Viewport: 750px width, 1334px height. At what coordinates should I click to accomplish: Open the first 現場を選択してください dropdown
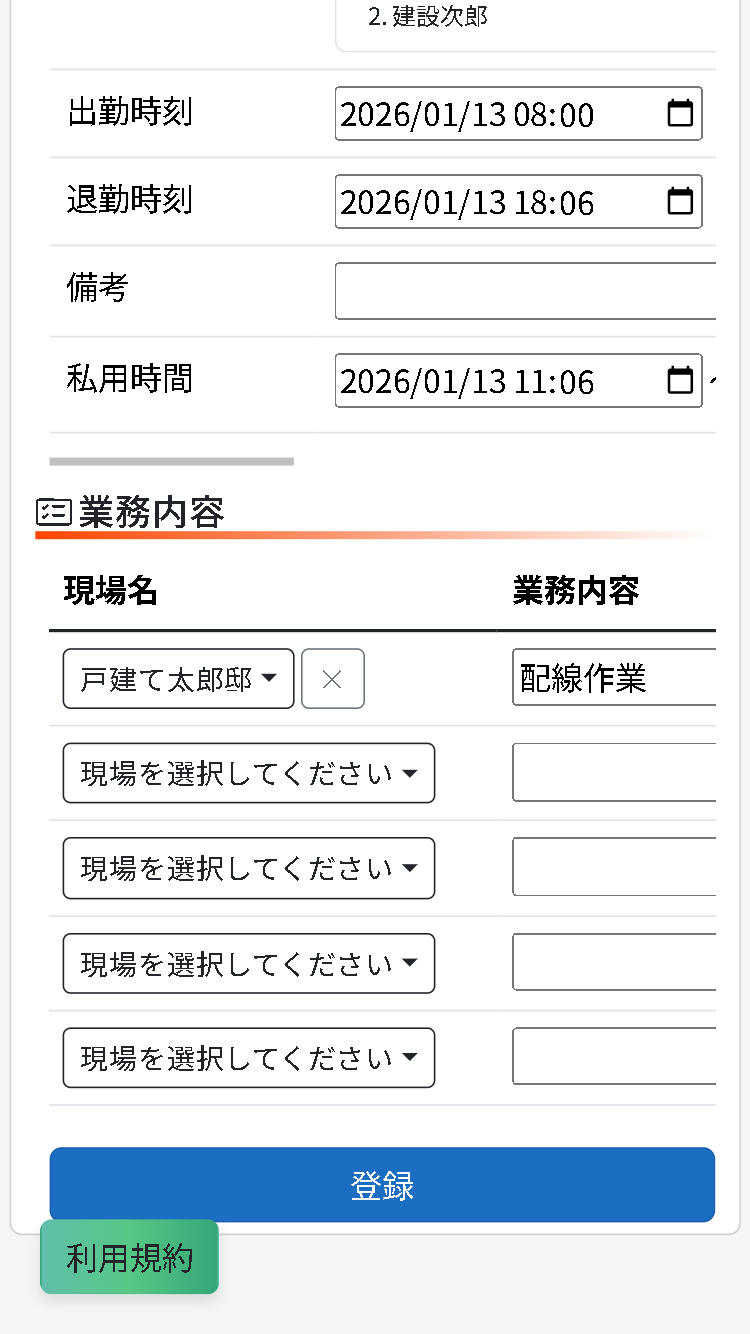pos(248,773)
